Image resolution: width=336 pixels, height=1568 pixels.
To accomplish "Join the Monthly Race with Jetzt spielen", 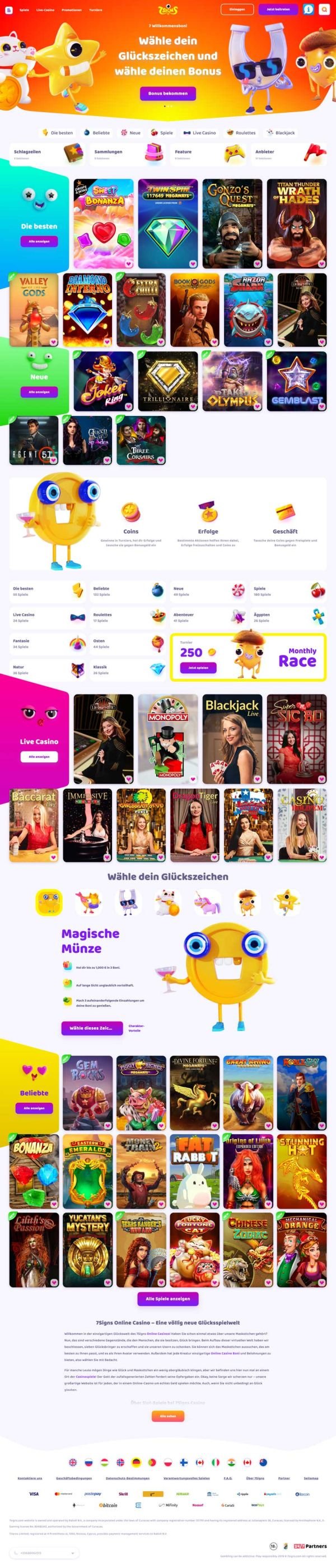I will pos(198,668).
